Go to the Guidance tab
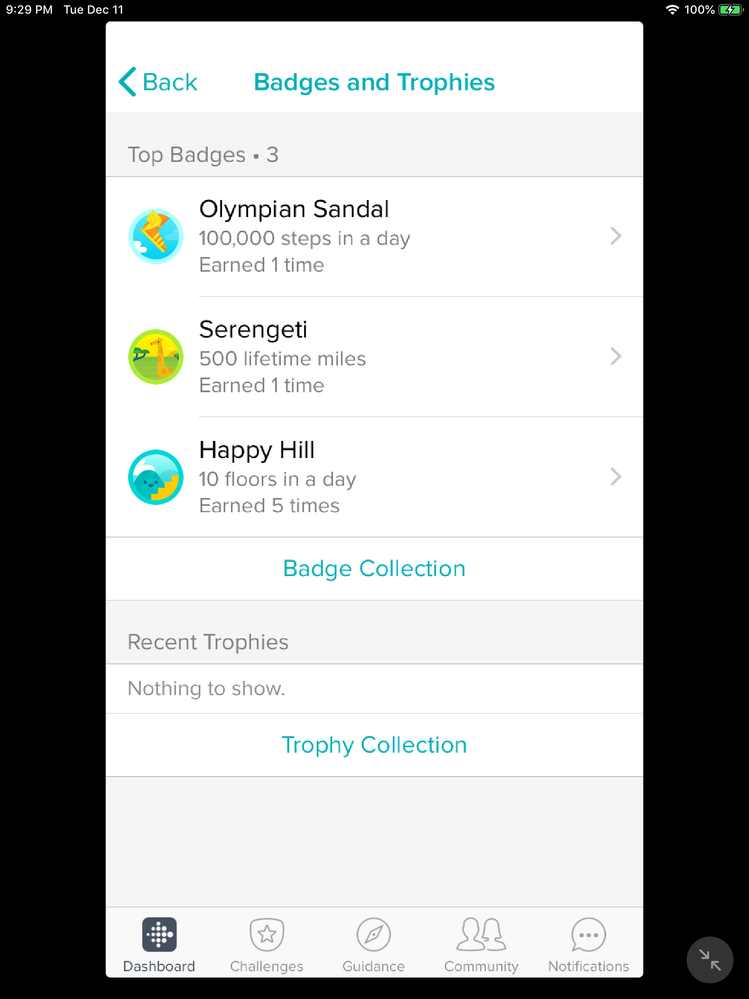749x999 pixels. tap(373, 945)
